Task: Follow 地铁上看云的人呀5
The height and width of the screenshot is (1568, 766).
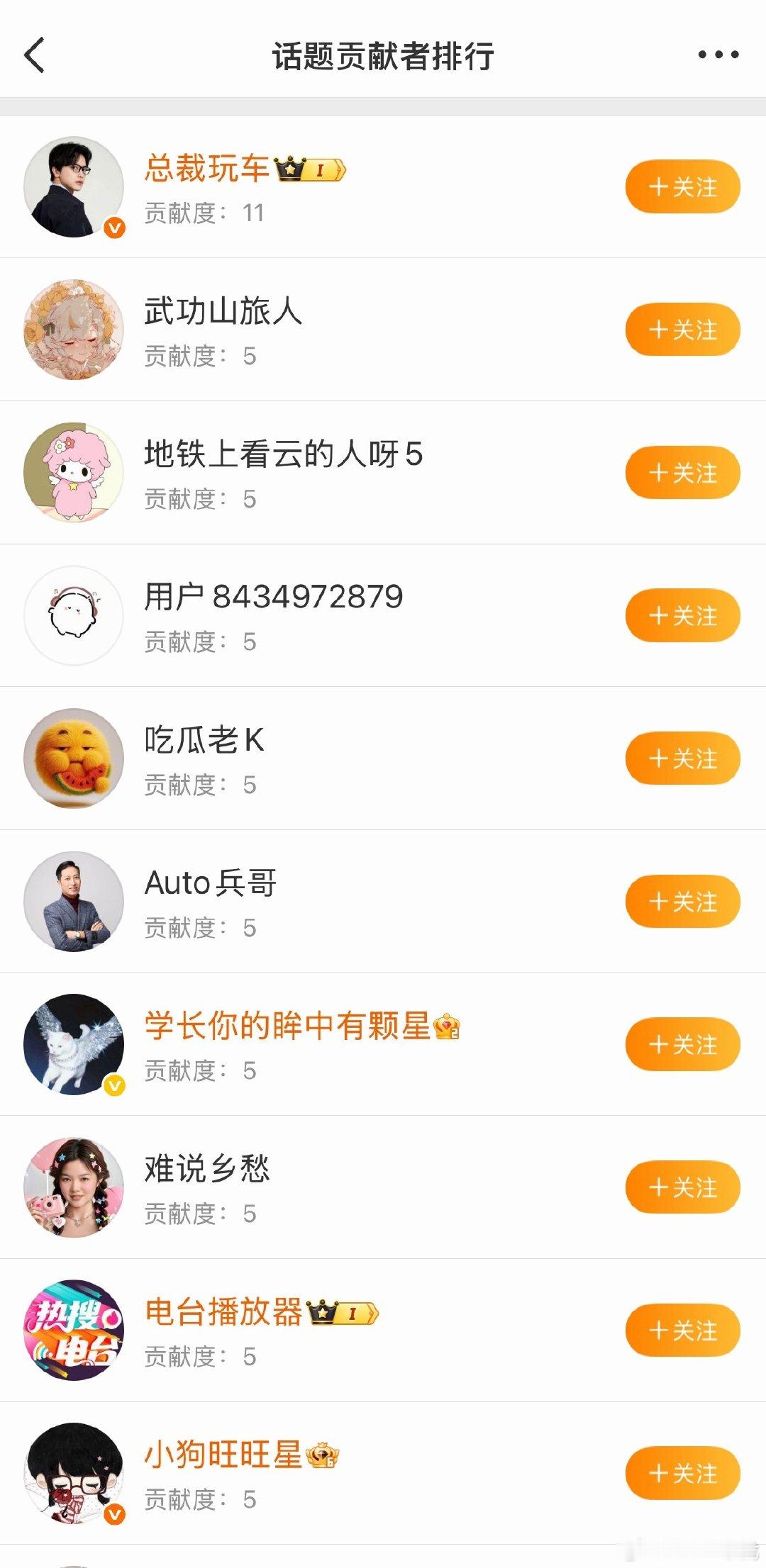Action: (x=683, y=473)
